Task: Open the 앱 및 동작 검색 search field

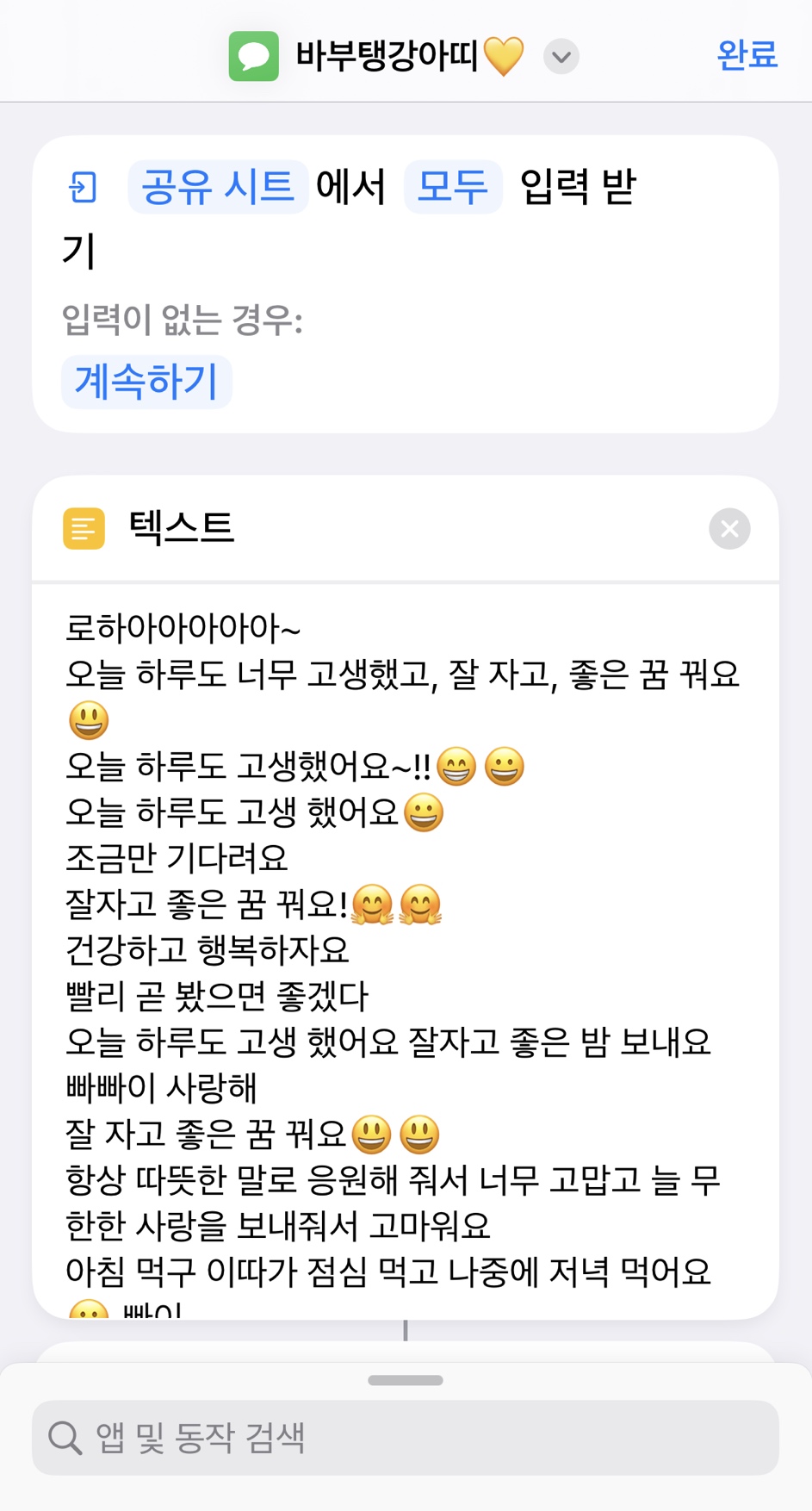Action: [x=405, y=1437]
